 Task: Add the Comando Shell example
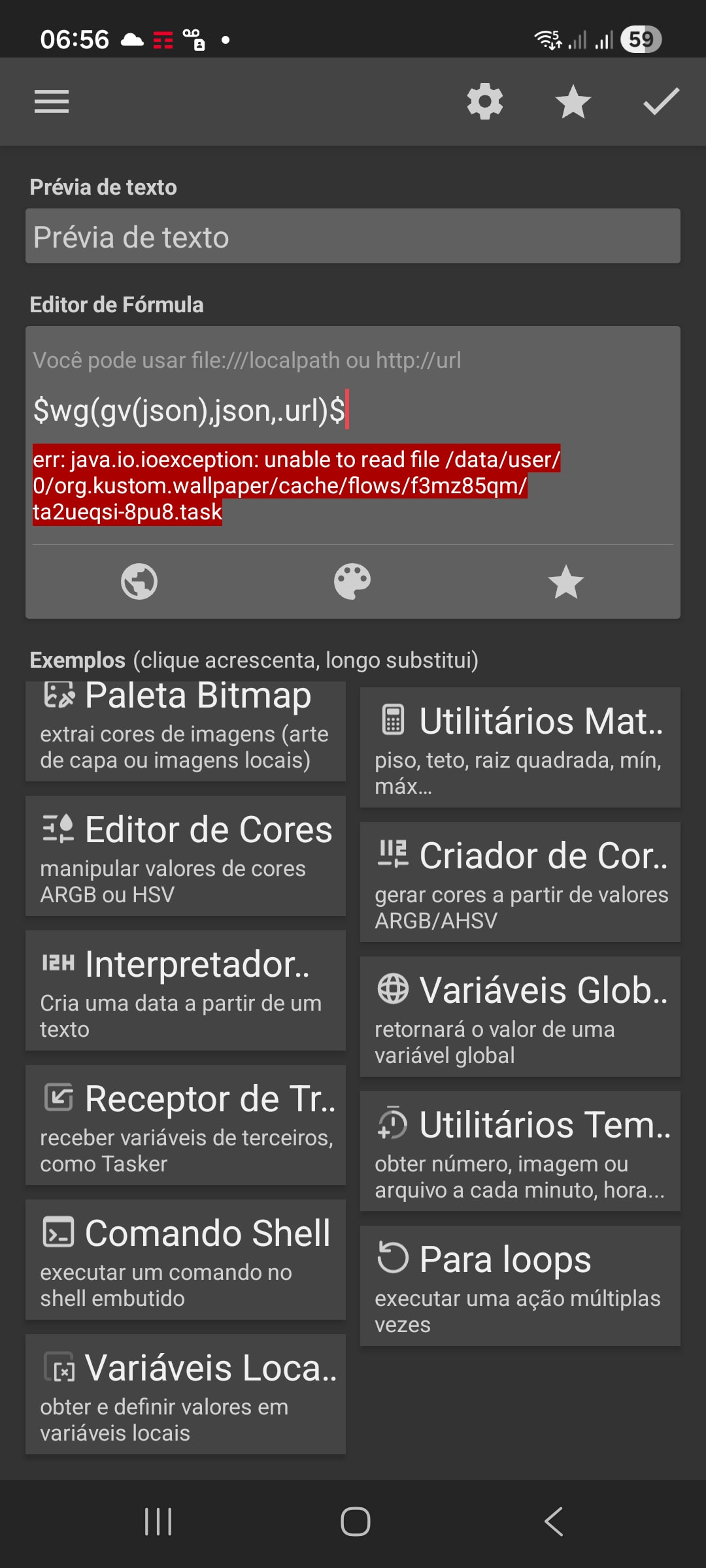(x=186, y=1260)
